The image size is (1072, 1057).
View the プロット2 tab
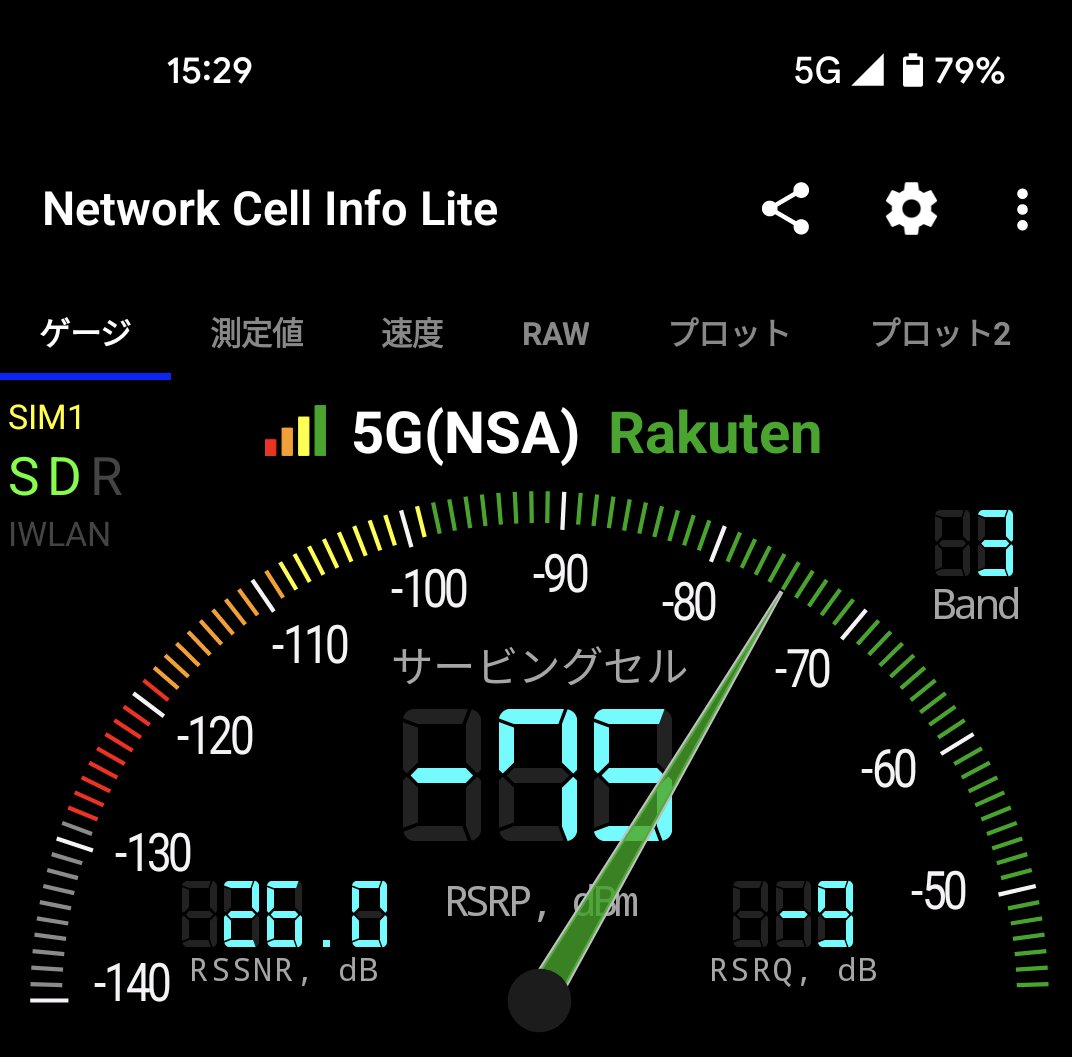point(940,333)
